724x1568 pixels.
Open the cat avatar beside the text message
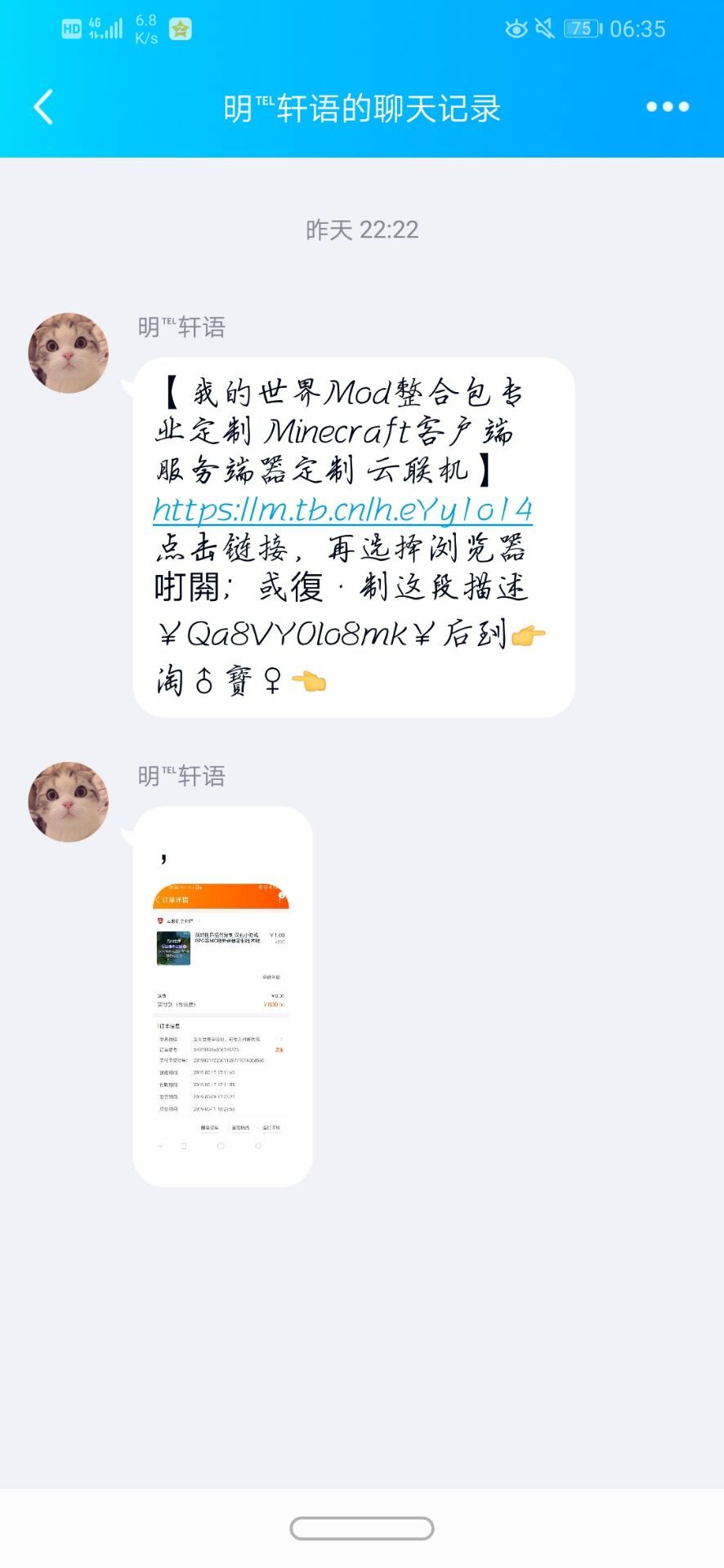coord(69,353)
